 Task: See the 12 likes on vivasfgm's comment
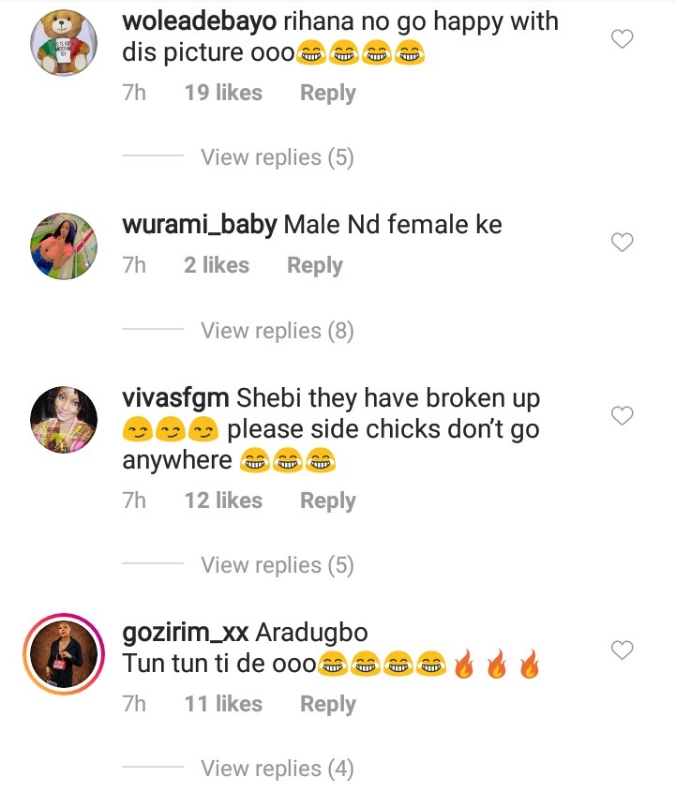click(223, 501)
